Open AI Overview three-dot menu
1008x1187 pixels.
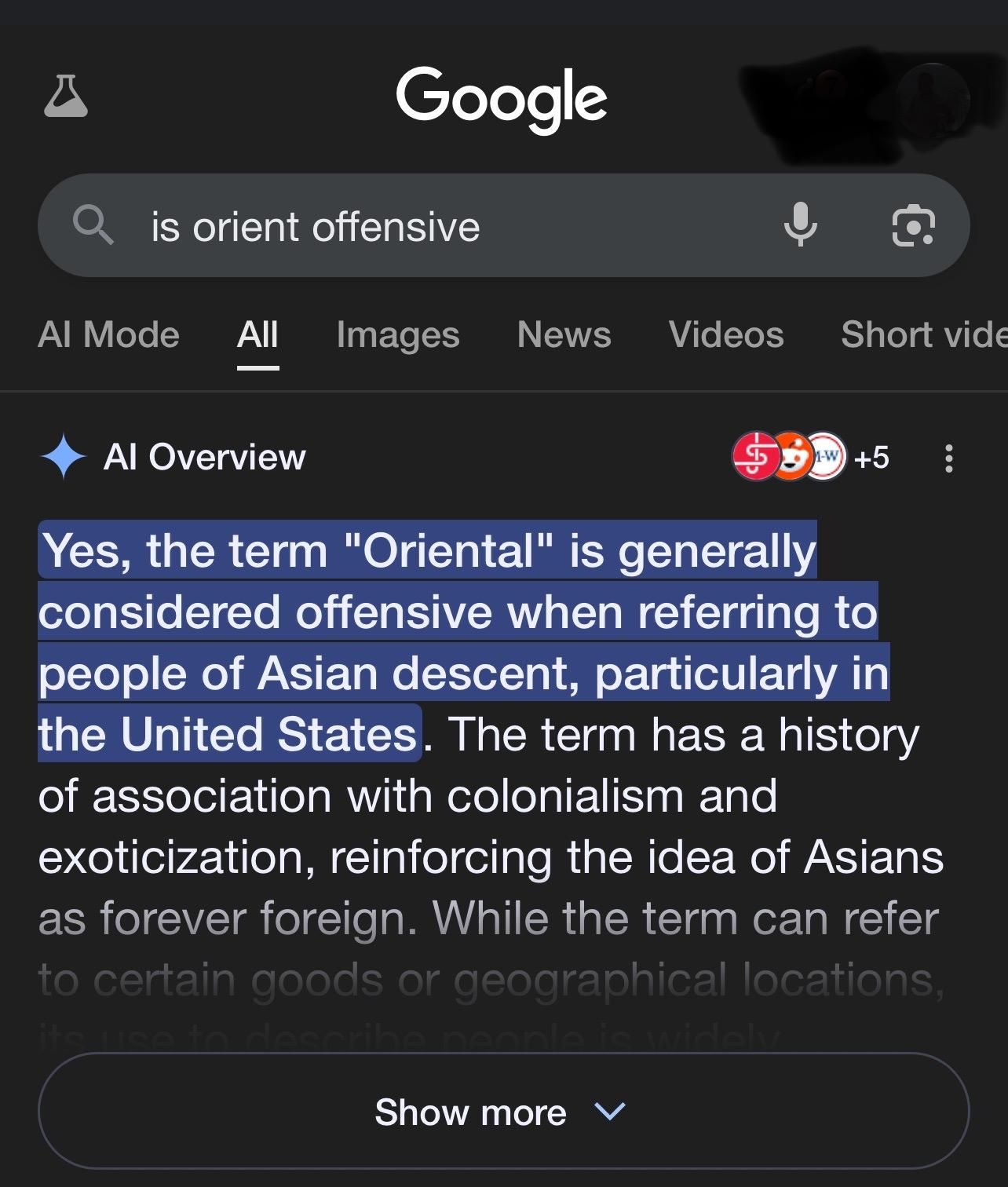pos(948,458)
